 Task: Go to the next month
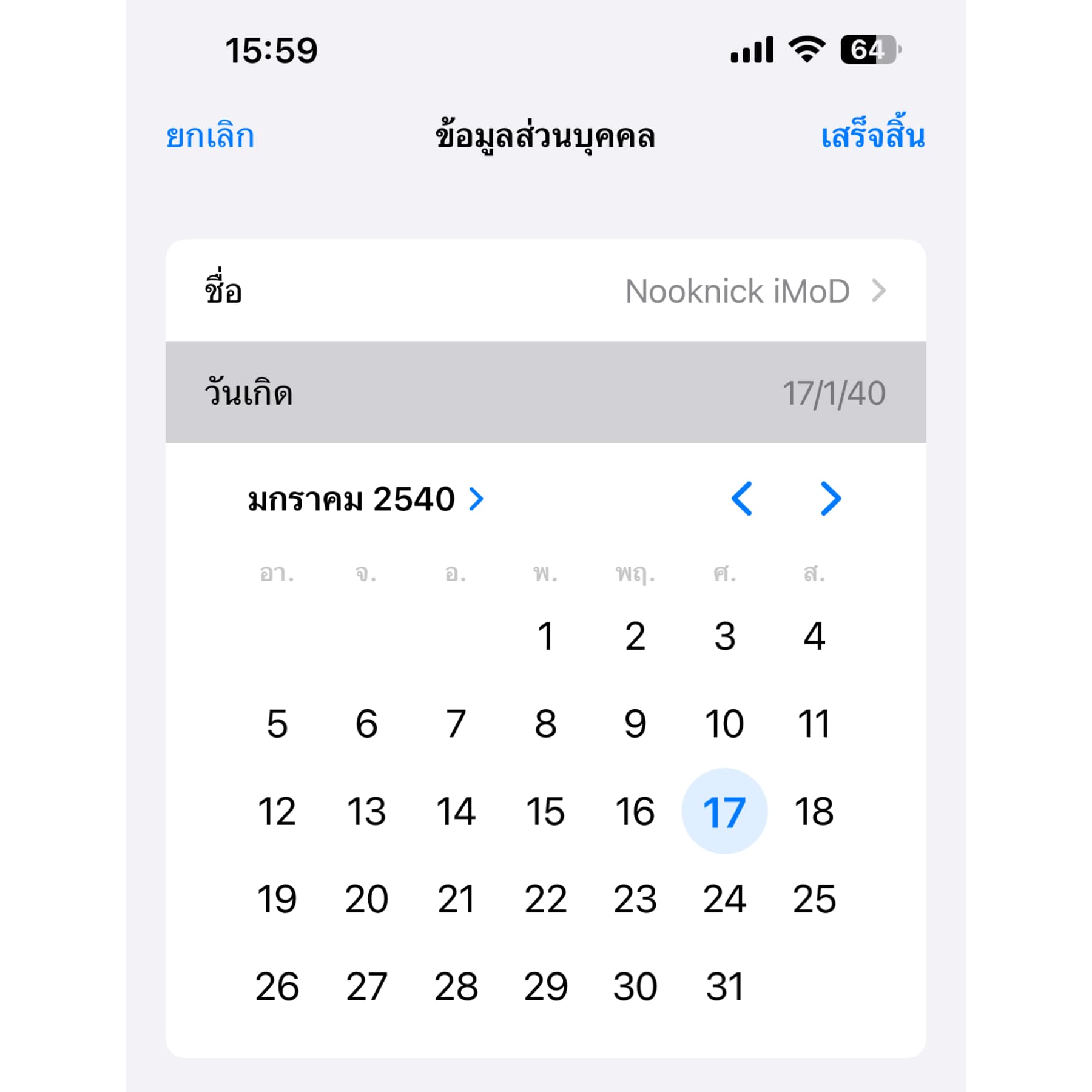(x=831, y=499)
